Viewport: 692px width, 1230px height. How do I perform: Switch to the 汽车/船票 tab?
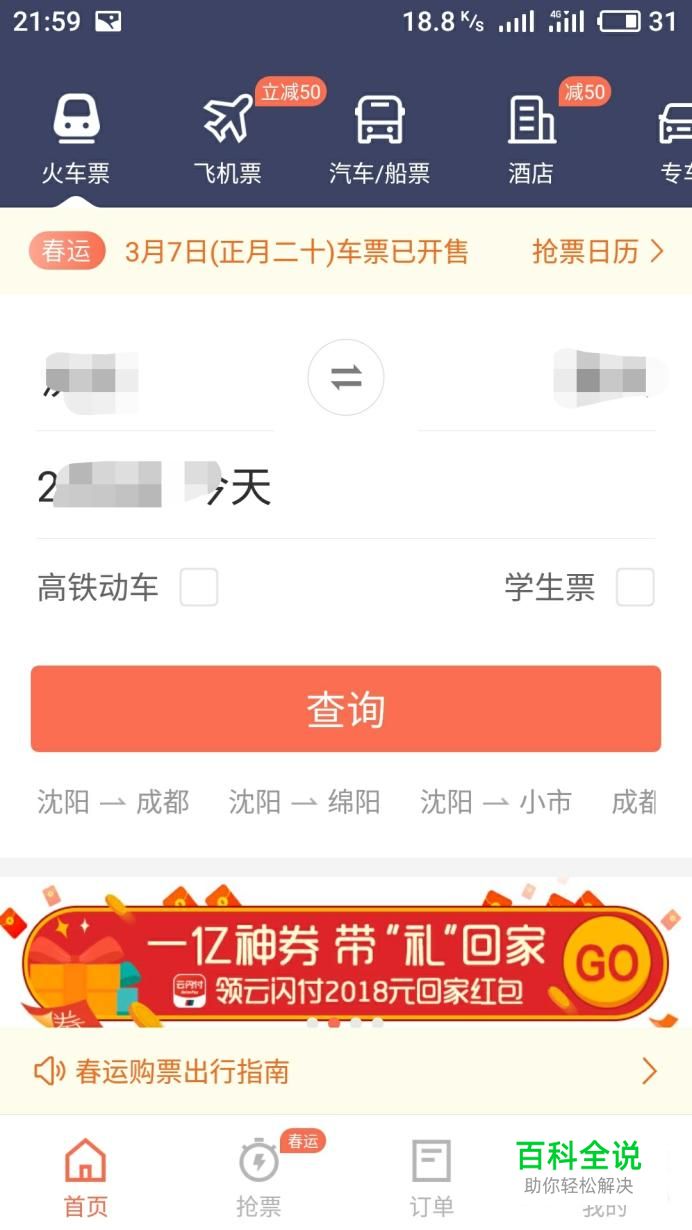coord(379,140)
